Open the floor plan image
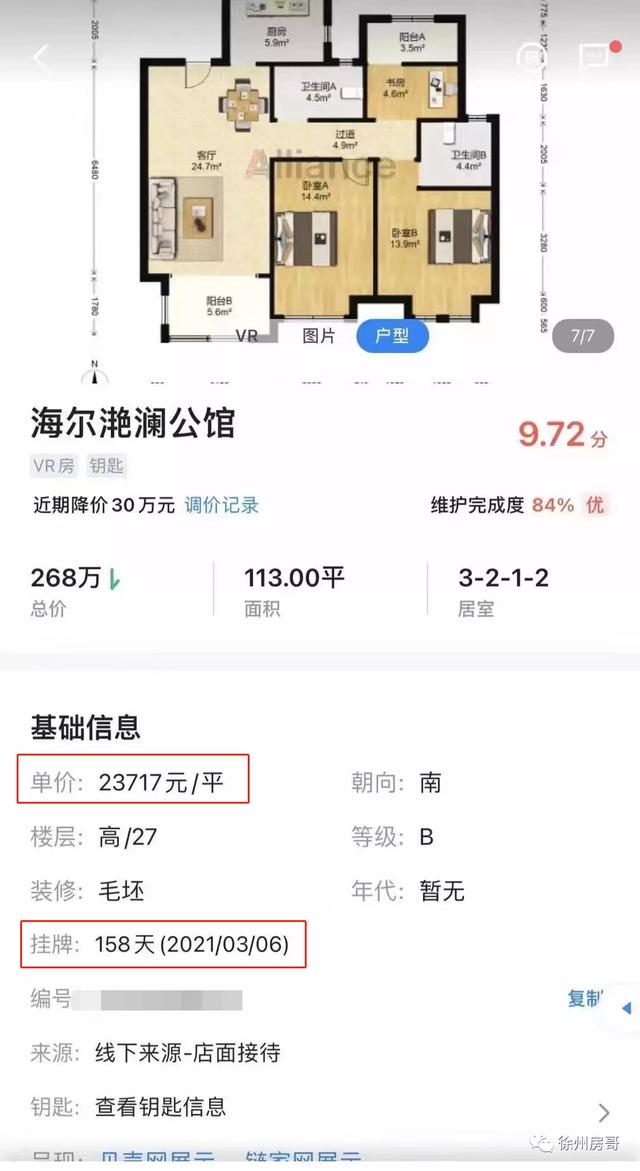 (x=320, y=170)
